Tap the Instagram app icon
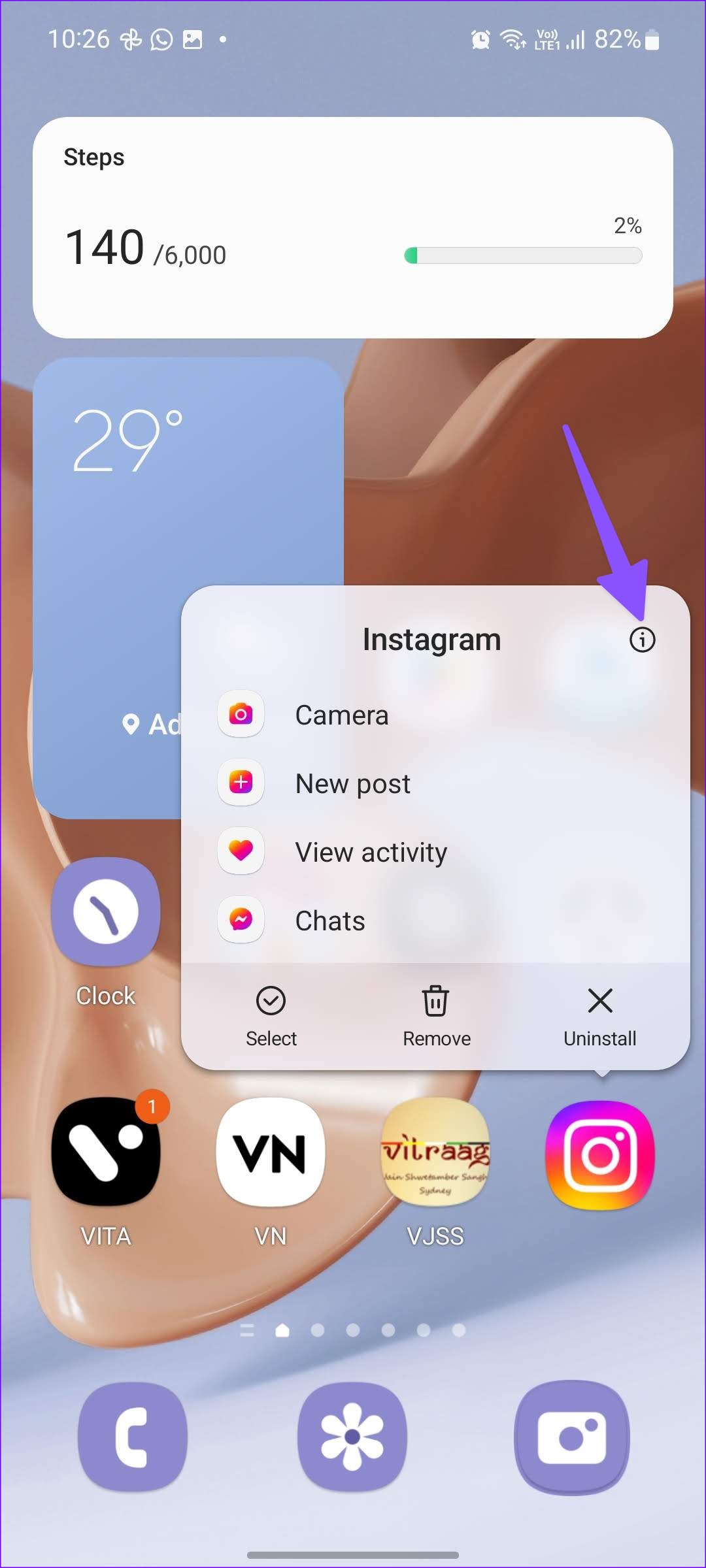This screenshot has width=706, height=1568. coord(599,1154)
